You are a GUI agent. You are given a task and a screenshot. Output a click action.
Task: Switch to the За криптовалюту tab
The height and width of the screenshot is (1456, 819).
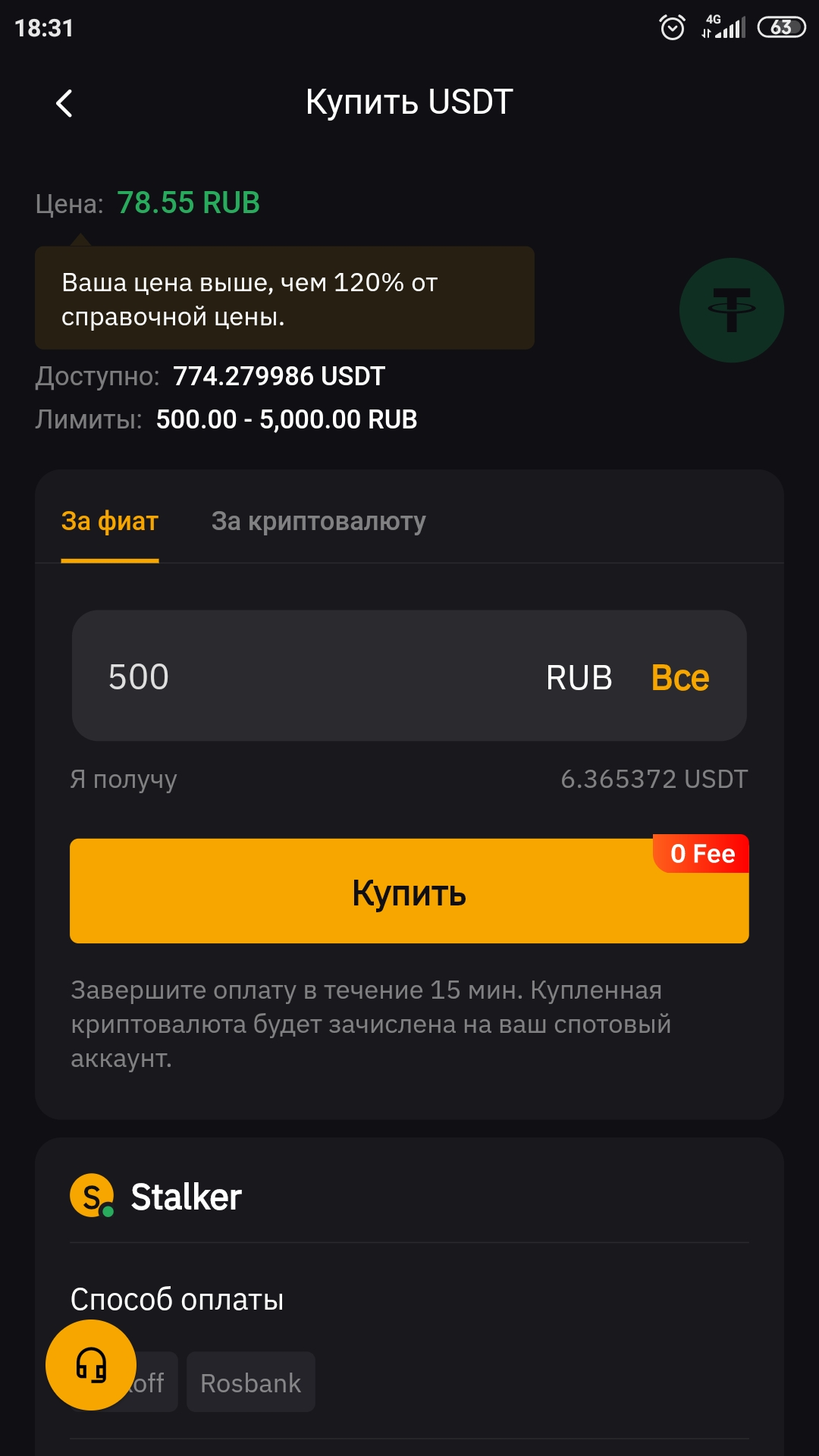318,522
